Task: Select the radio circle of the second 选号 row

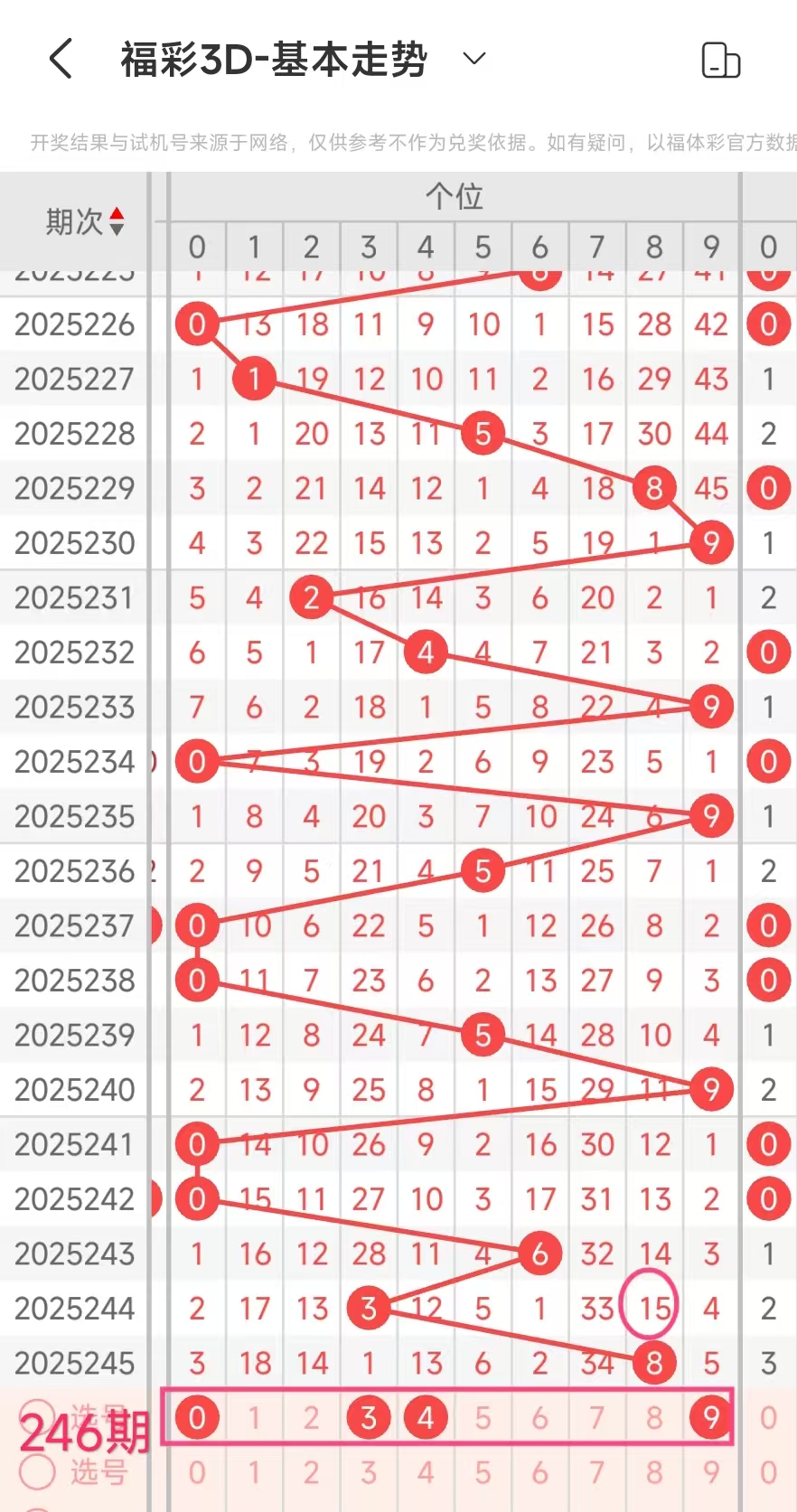Action: pos(38,1471)
